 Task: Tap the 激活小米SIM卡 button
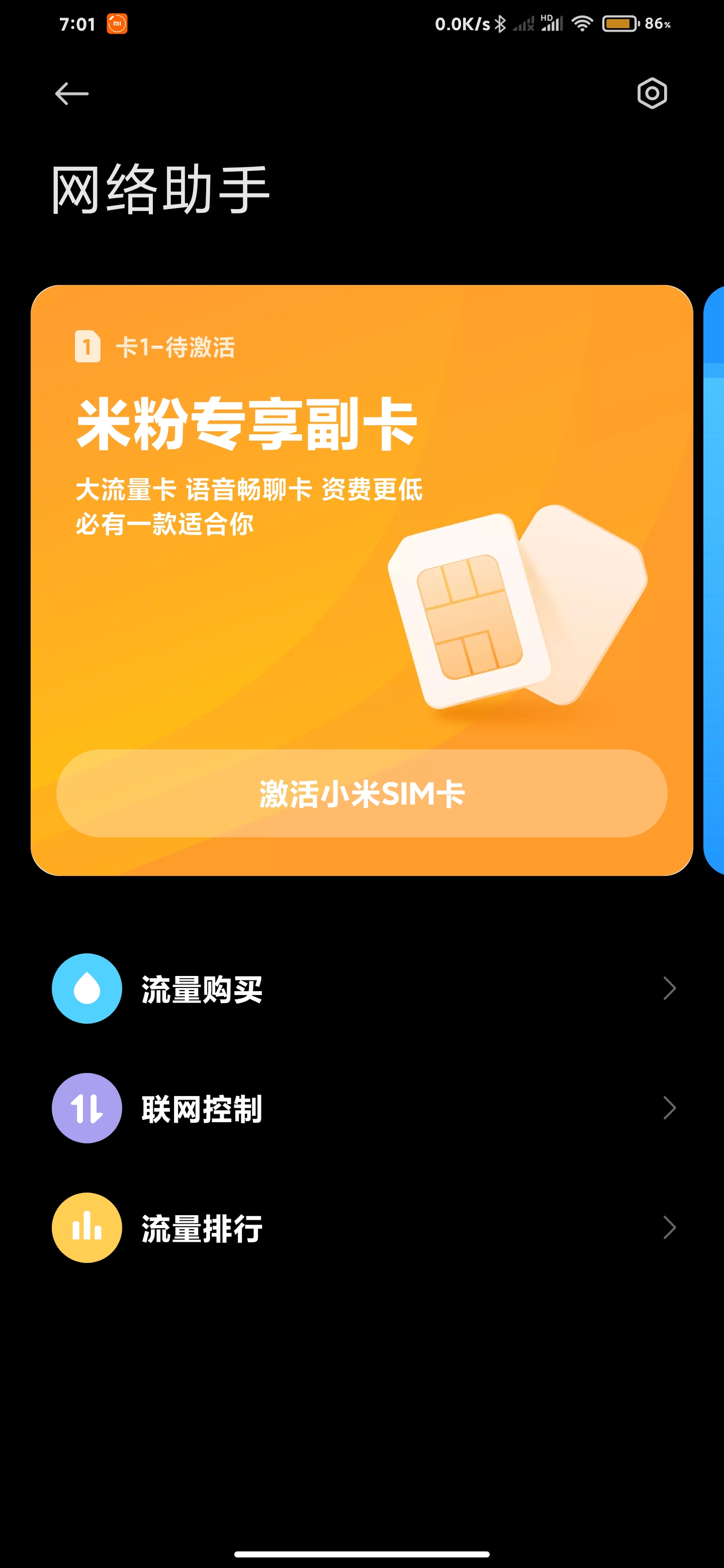point(361,793)
